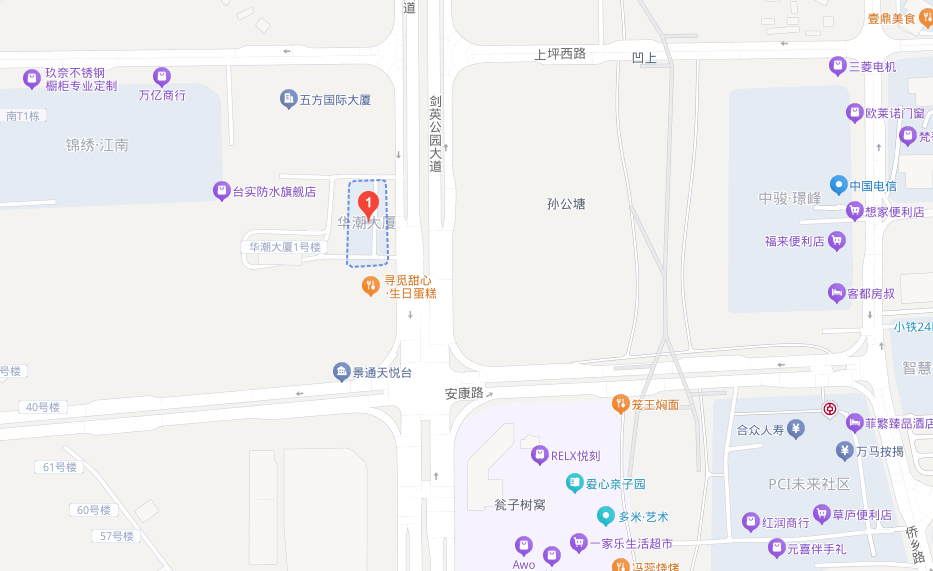The height and width of the screenshot is (571, 933).
Task: Tap the 想家便利店 store marker
Action: 854,211
